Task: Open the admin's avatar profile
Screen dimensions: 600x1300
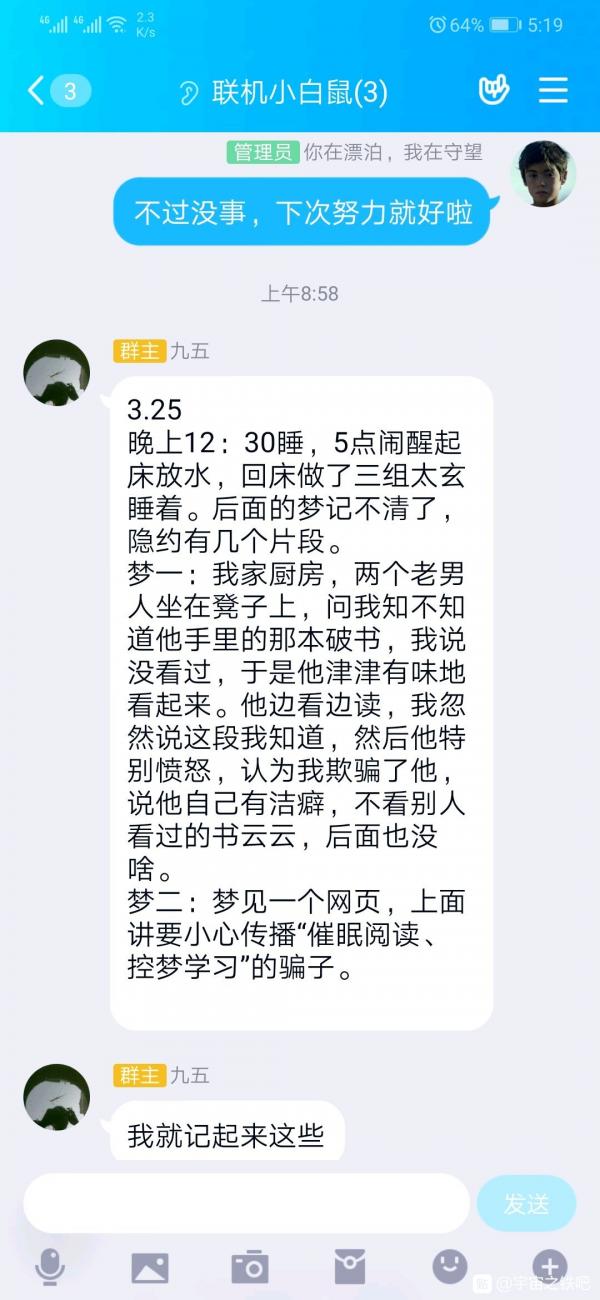Action: (x=543, y=173)
